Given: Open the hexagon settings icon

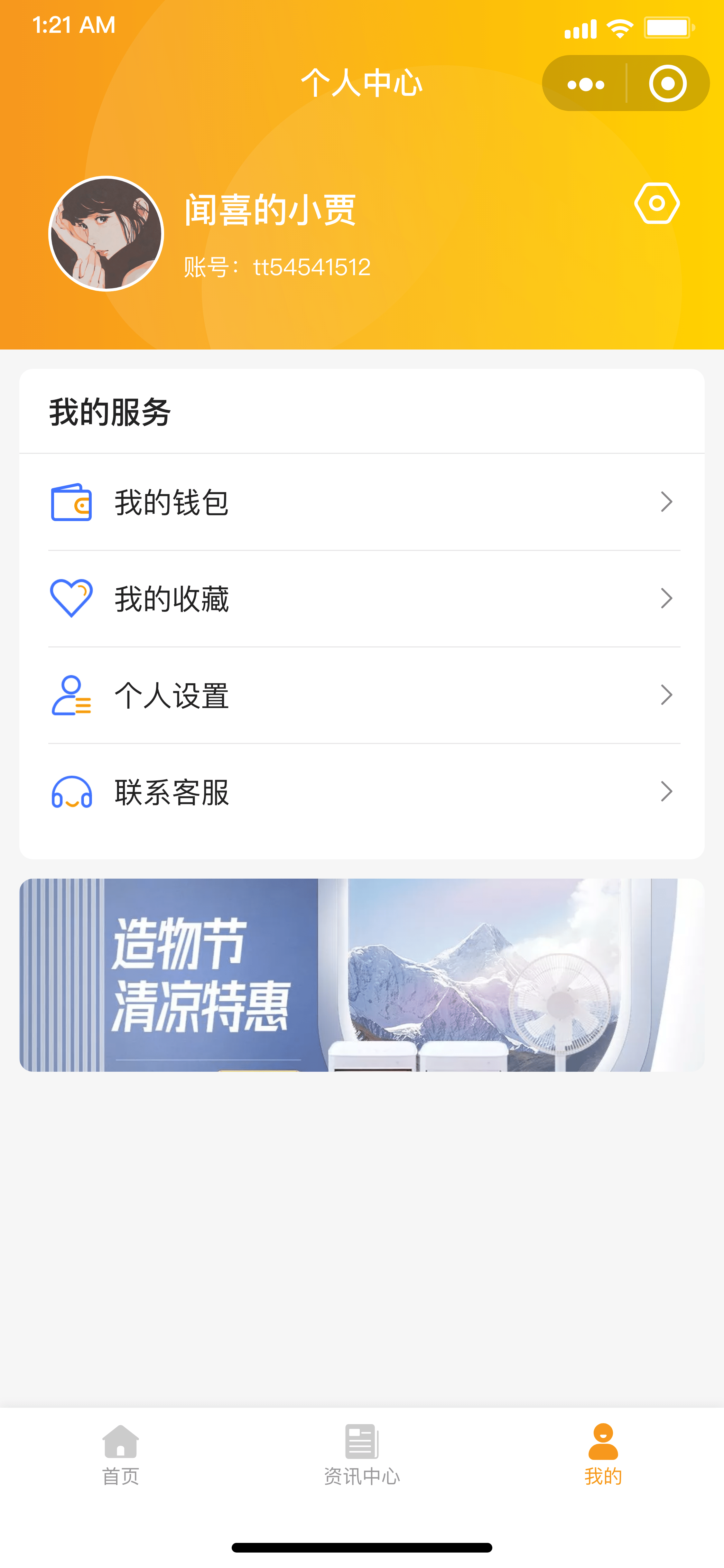Looking at the screenshot, I should 656,203.
